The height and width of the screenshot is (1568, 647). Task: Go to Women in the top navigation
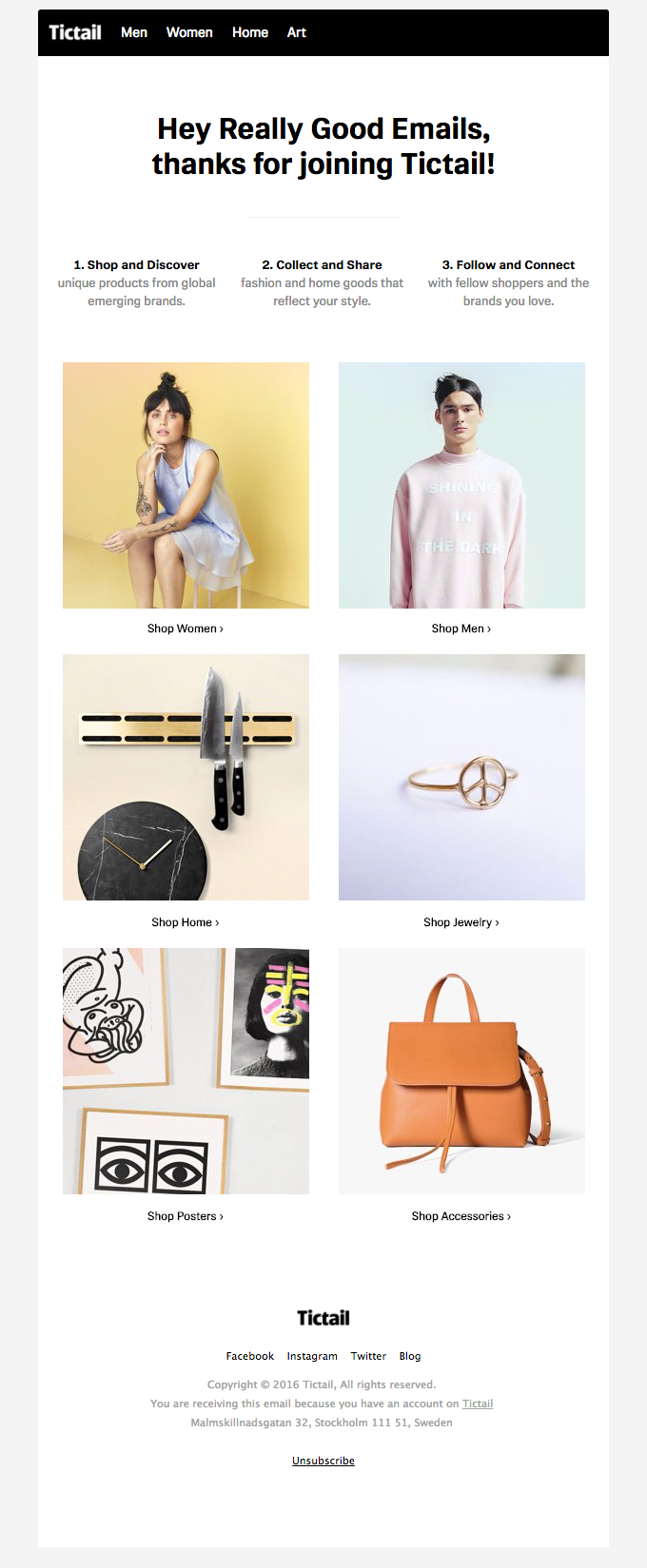coord(189,32)
